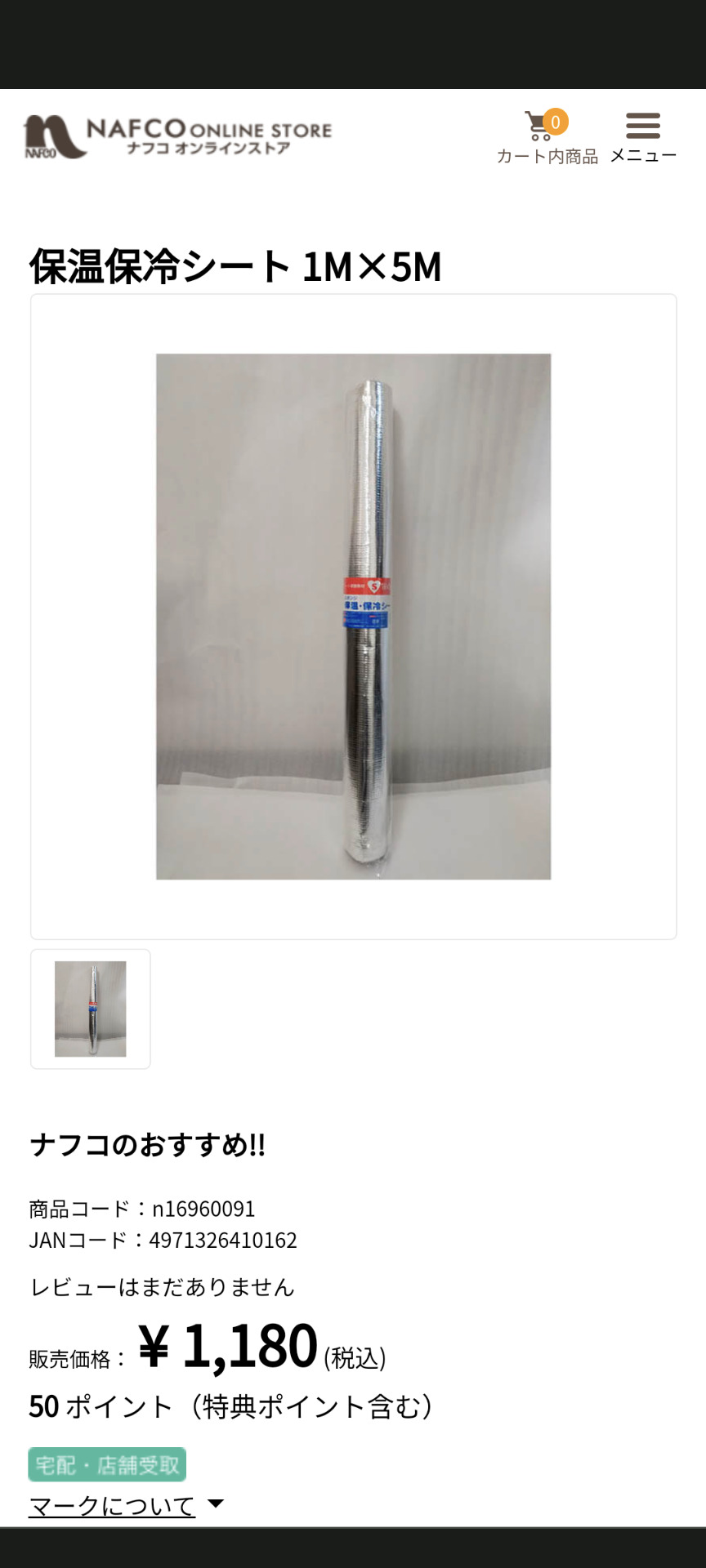
Task: Select the small product thumbnail
Action: click(91, 1009)
